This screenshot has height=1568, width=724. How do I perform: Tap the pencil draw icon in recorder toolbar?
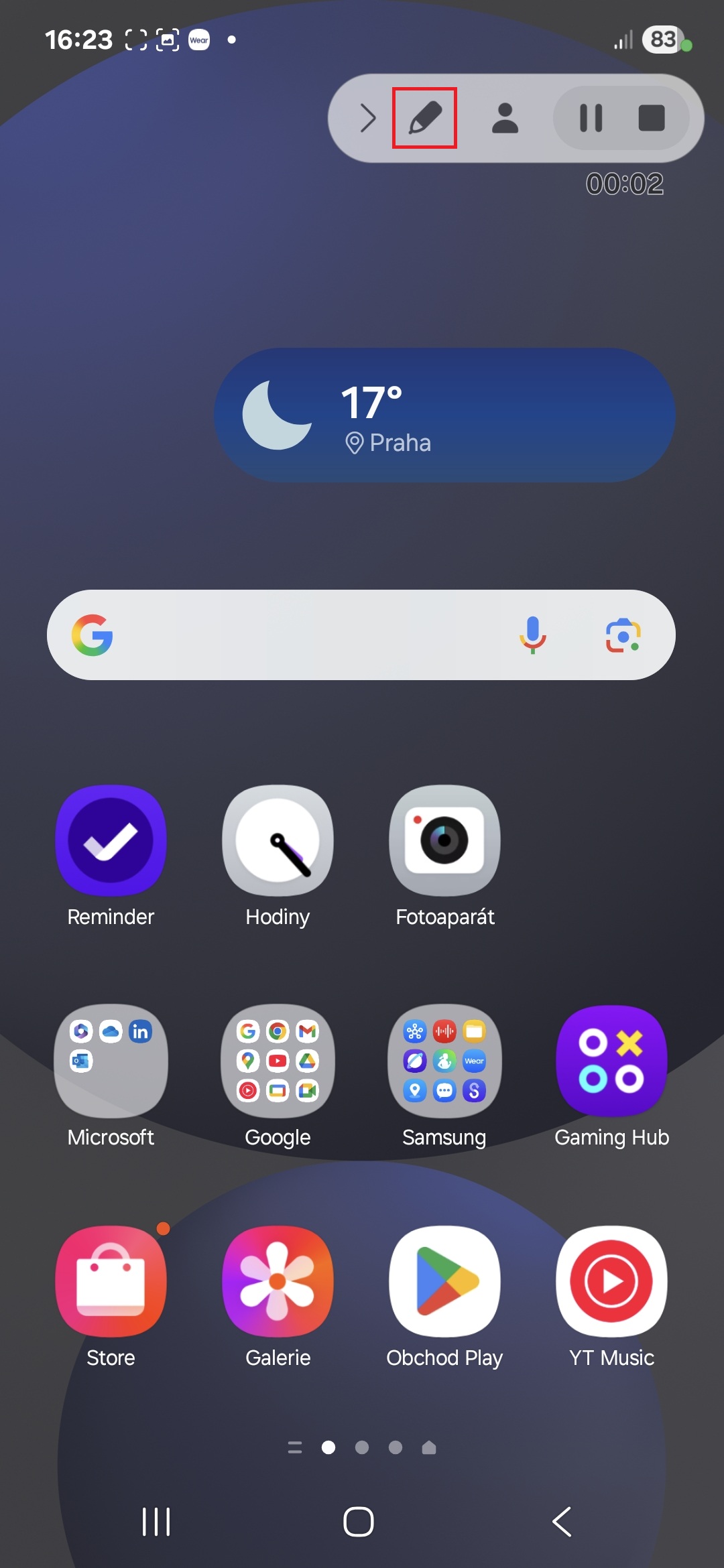point(425,118)
